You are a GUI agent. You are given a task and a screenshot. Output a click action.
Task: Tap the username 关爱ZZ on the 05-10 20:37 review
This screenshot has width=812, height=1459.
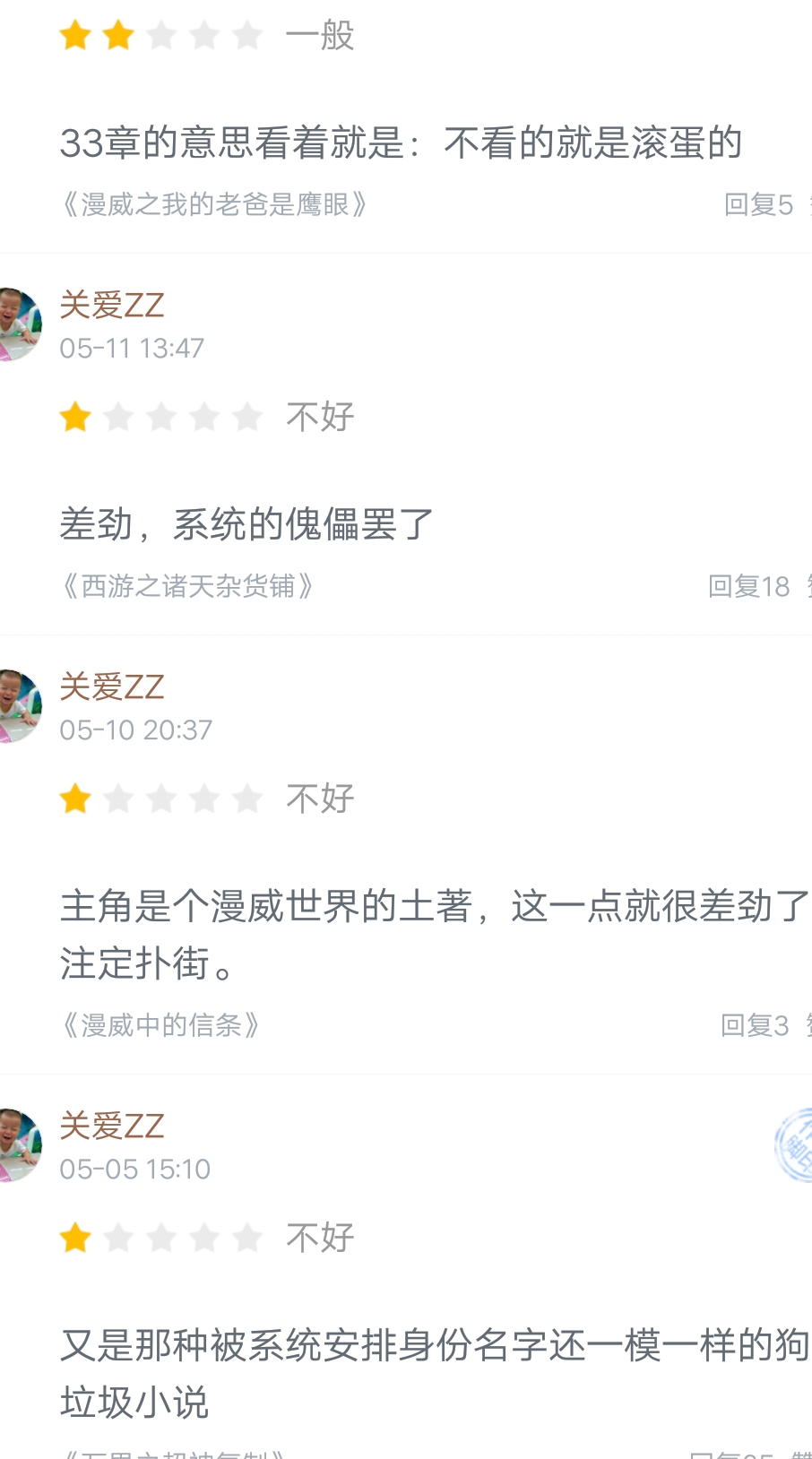coord(112,687)
